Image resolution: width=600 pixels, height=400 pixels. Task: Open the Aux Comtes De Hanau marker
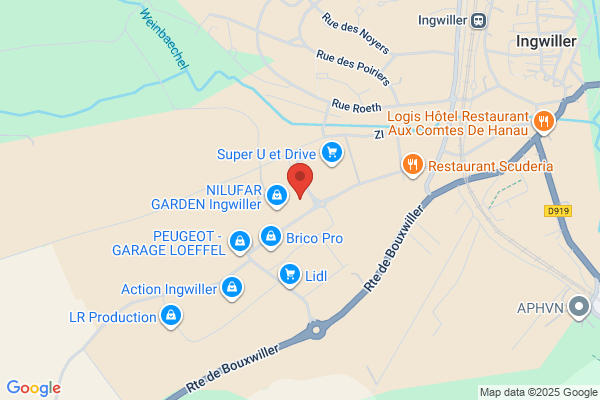click(x=544, y=122)
